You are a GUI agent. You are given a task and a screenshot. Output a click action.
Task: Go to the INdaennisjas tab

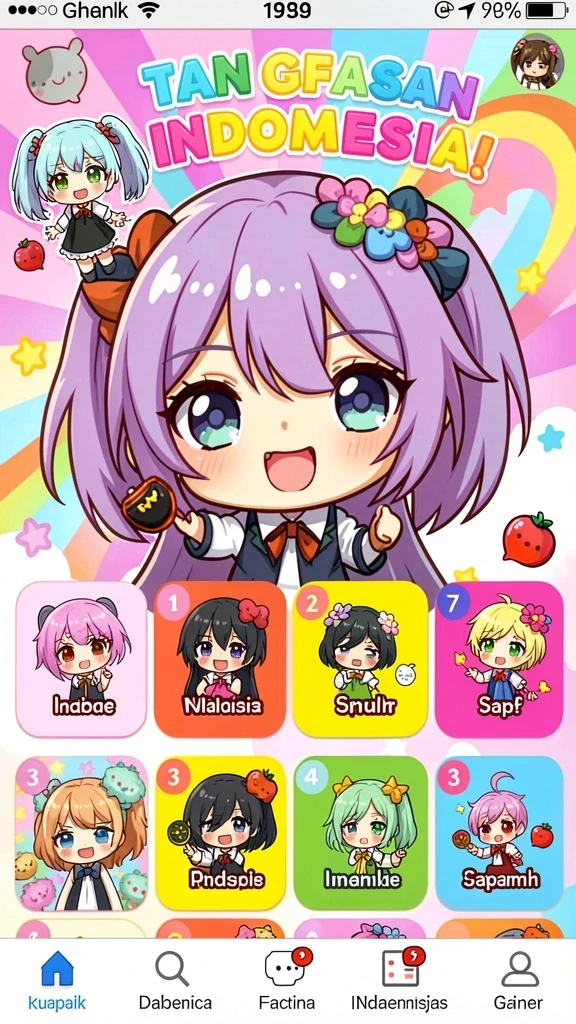click(399, 981)
